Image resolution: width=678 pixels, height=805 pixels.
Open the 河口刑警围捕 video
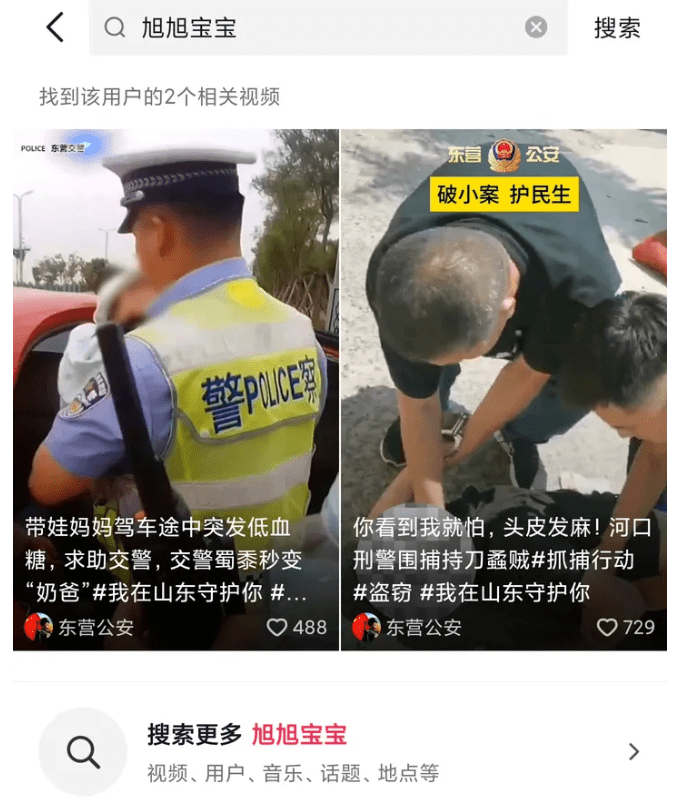click(x=503, y=360)
